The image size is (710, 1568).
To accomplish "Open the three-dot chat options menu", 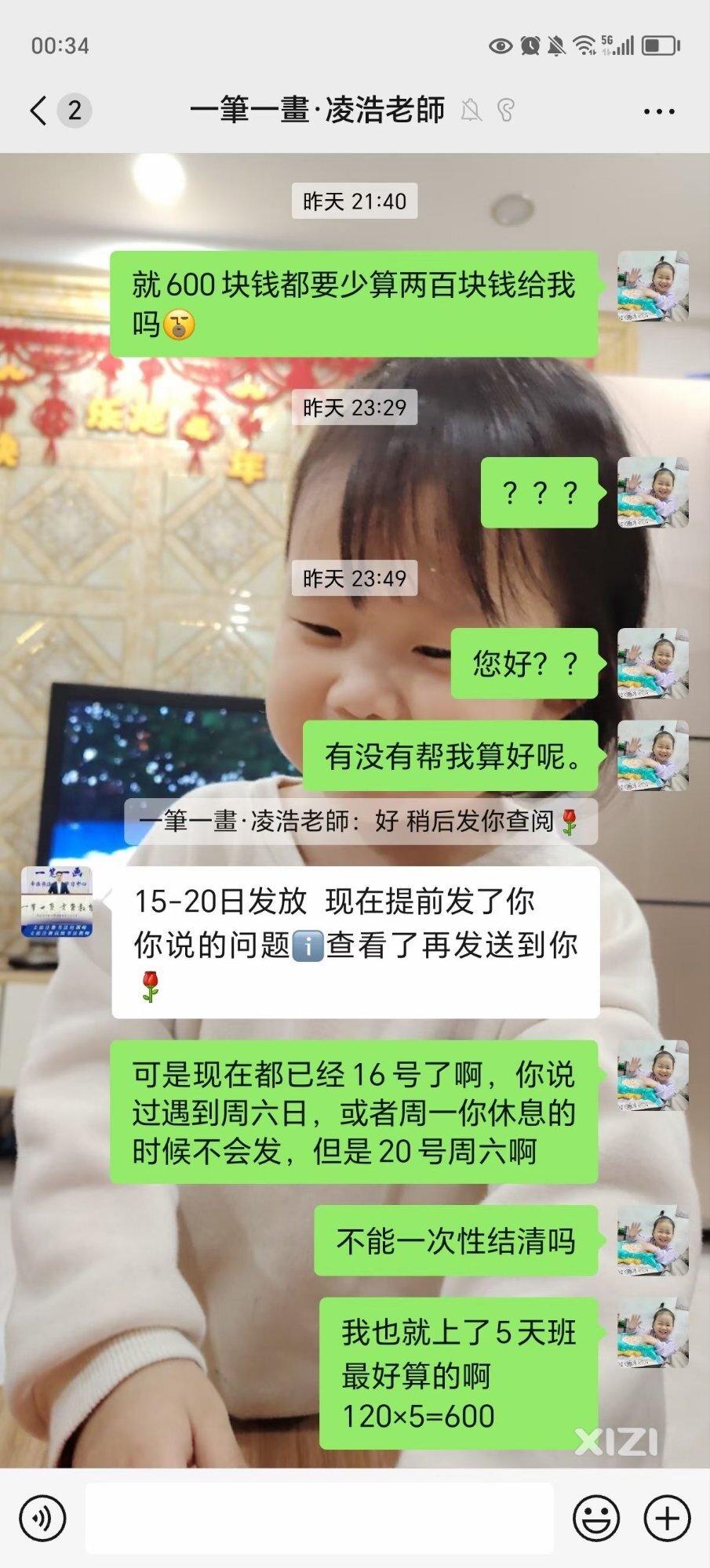I will 658,111.
